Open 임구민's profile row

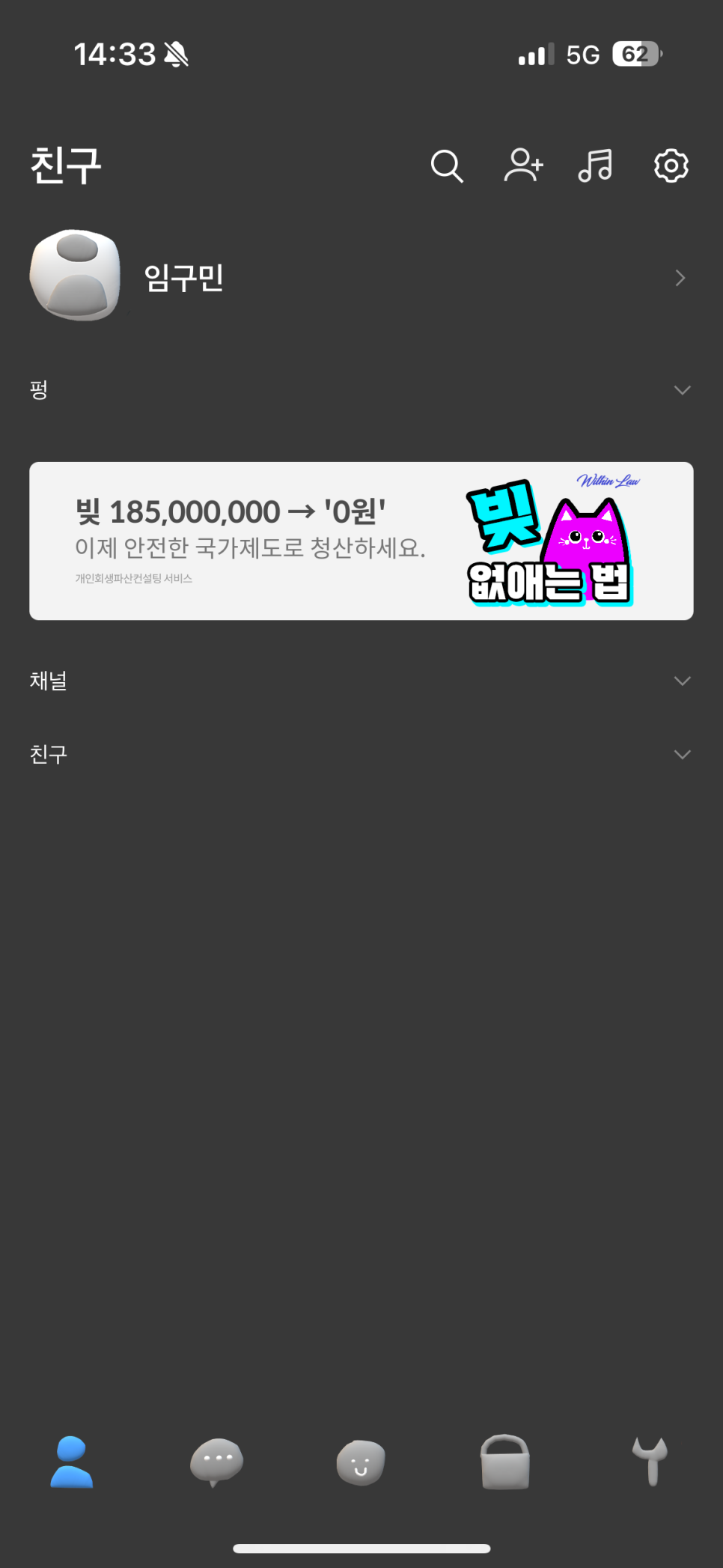[359, 277]
